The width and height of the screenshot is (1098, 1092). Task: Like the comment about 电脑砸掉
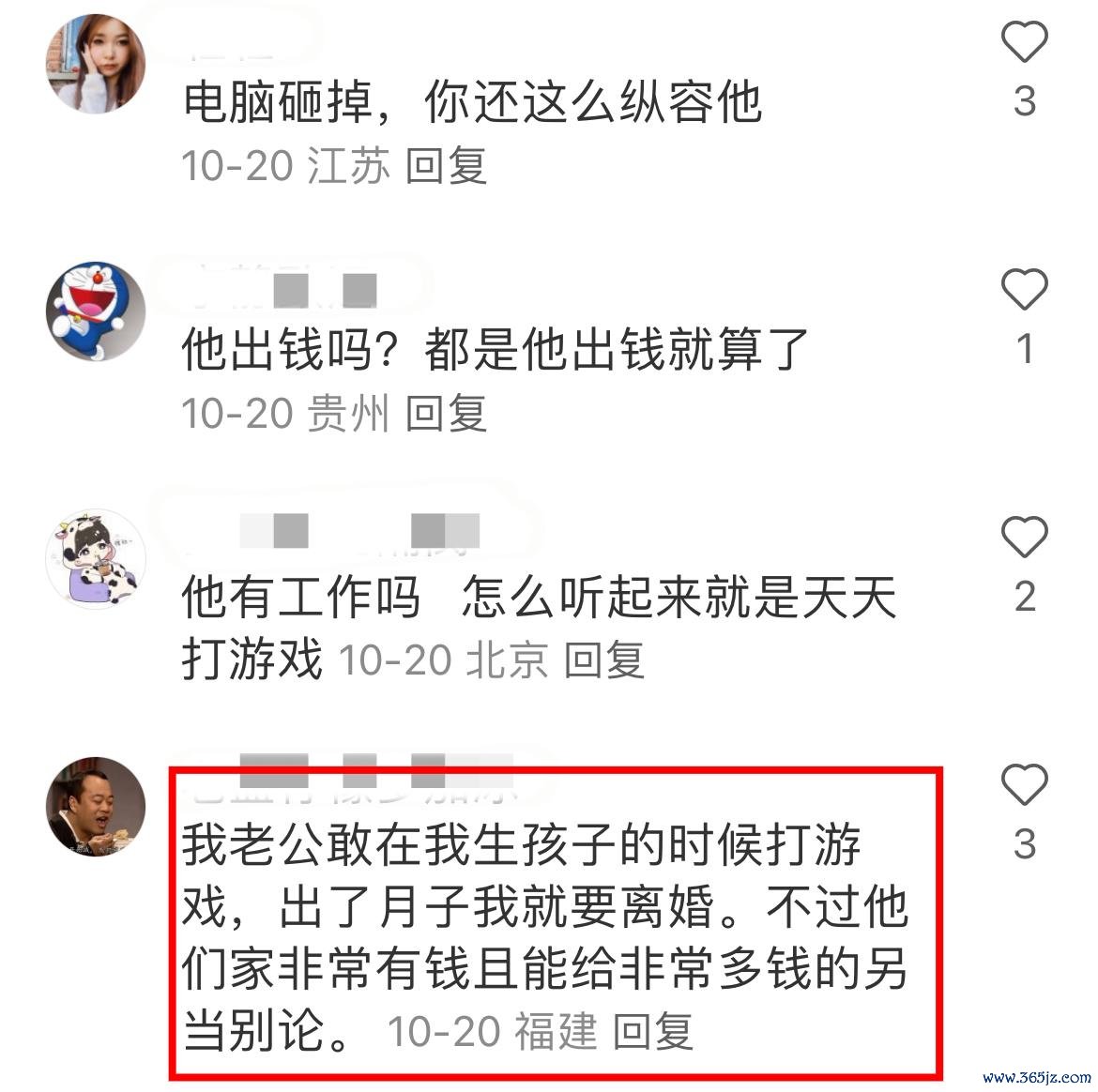[x=1024, y=42]
